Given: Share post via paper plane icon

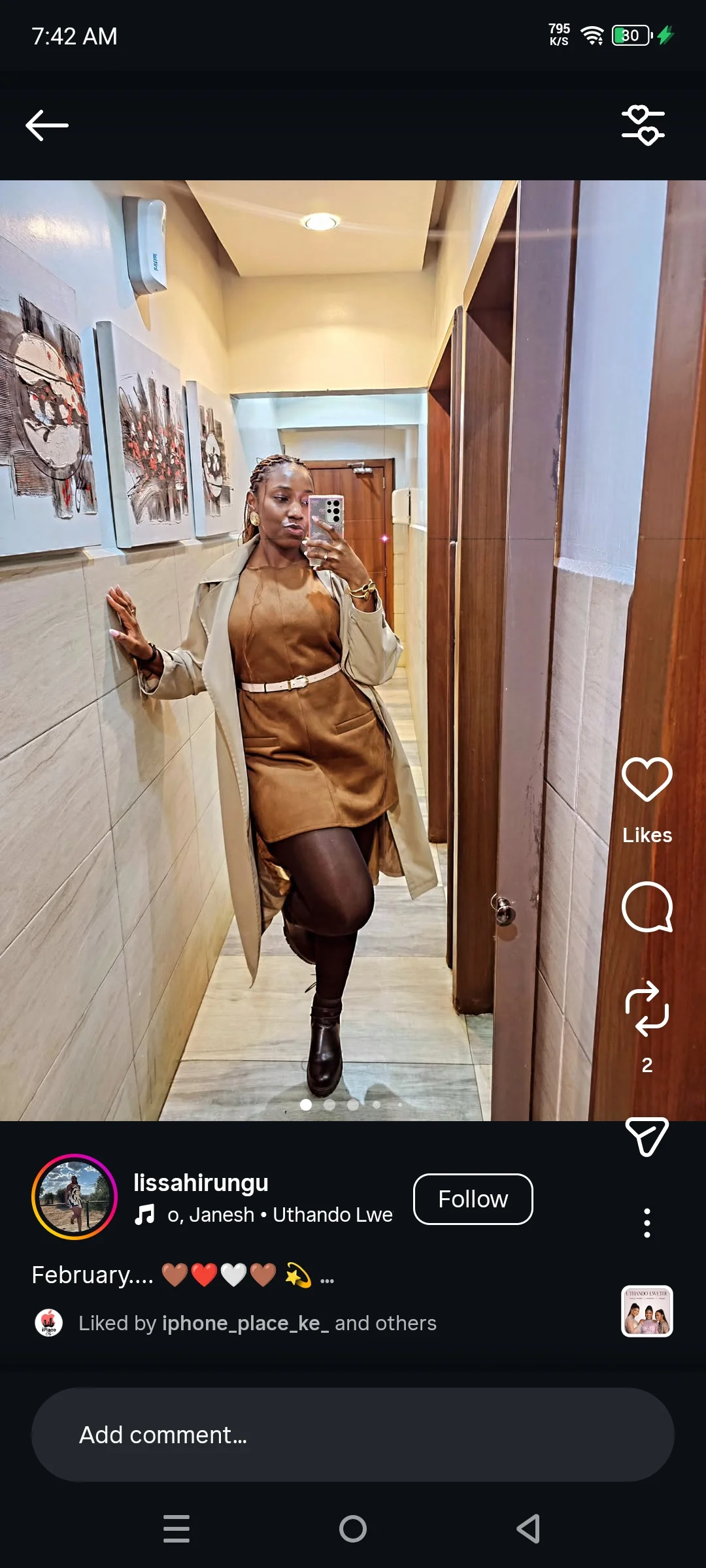Looking at the screenshot, I should [647, 1136].
